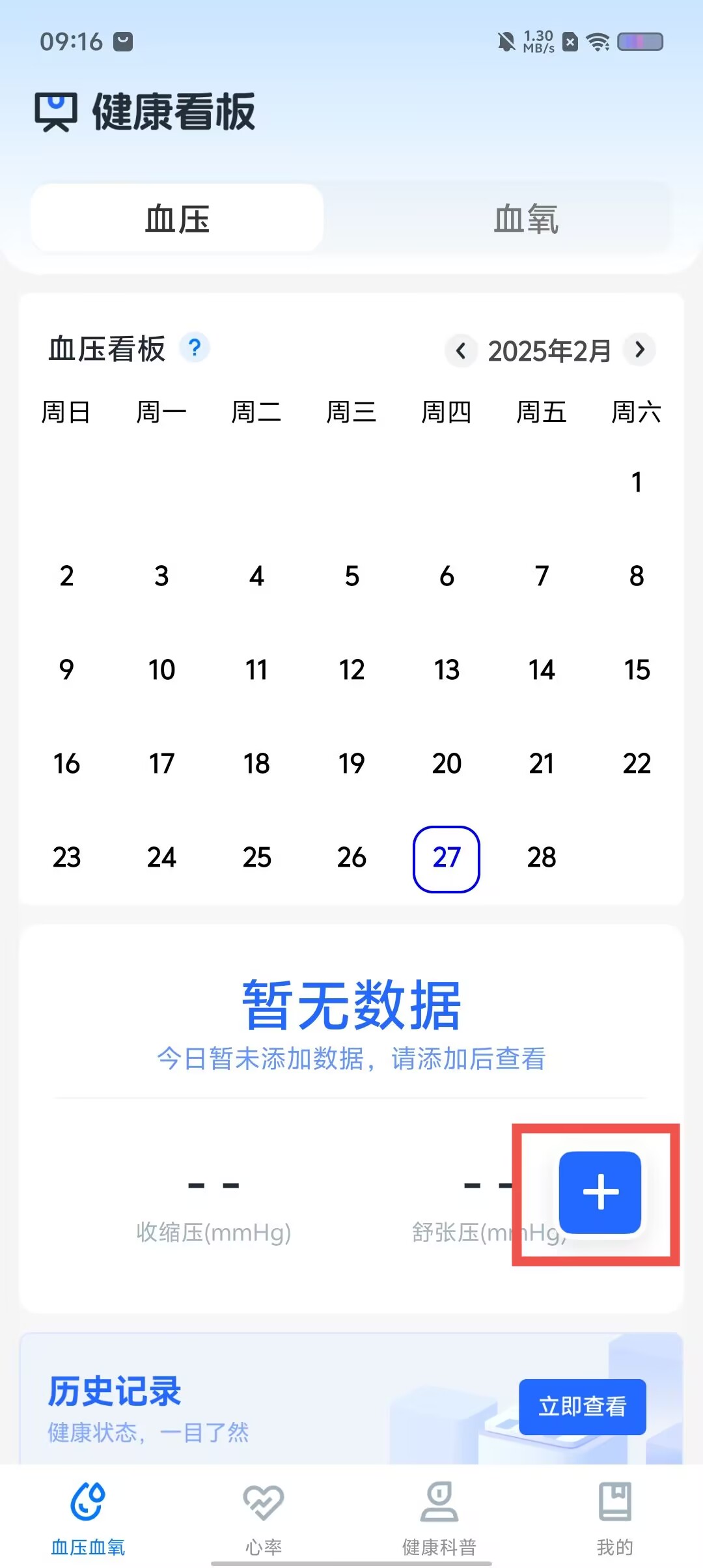Open the help icon beside 血压看板

[194, 348]
